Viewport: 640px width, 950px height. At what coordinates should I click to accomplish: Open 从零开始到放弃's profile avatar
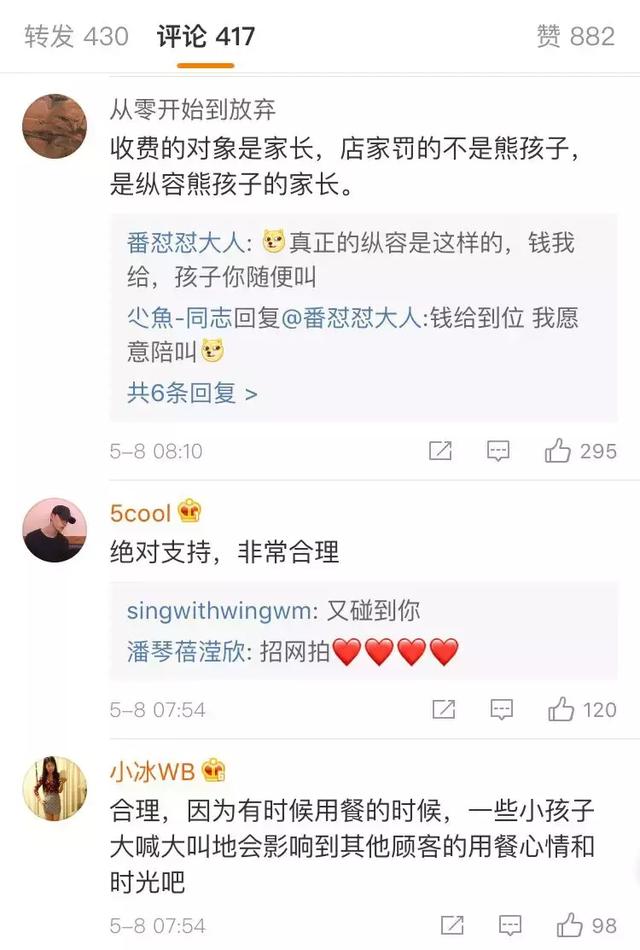(54, 126)
